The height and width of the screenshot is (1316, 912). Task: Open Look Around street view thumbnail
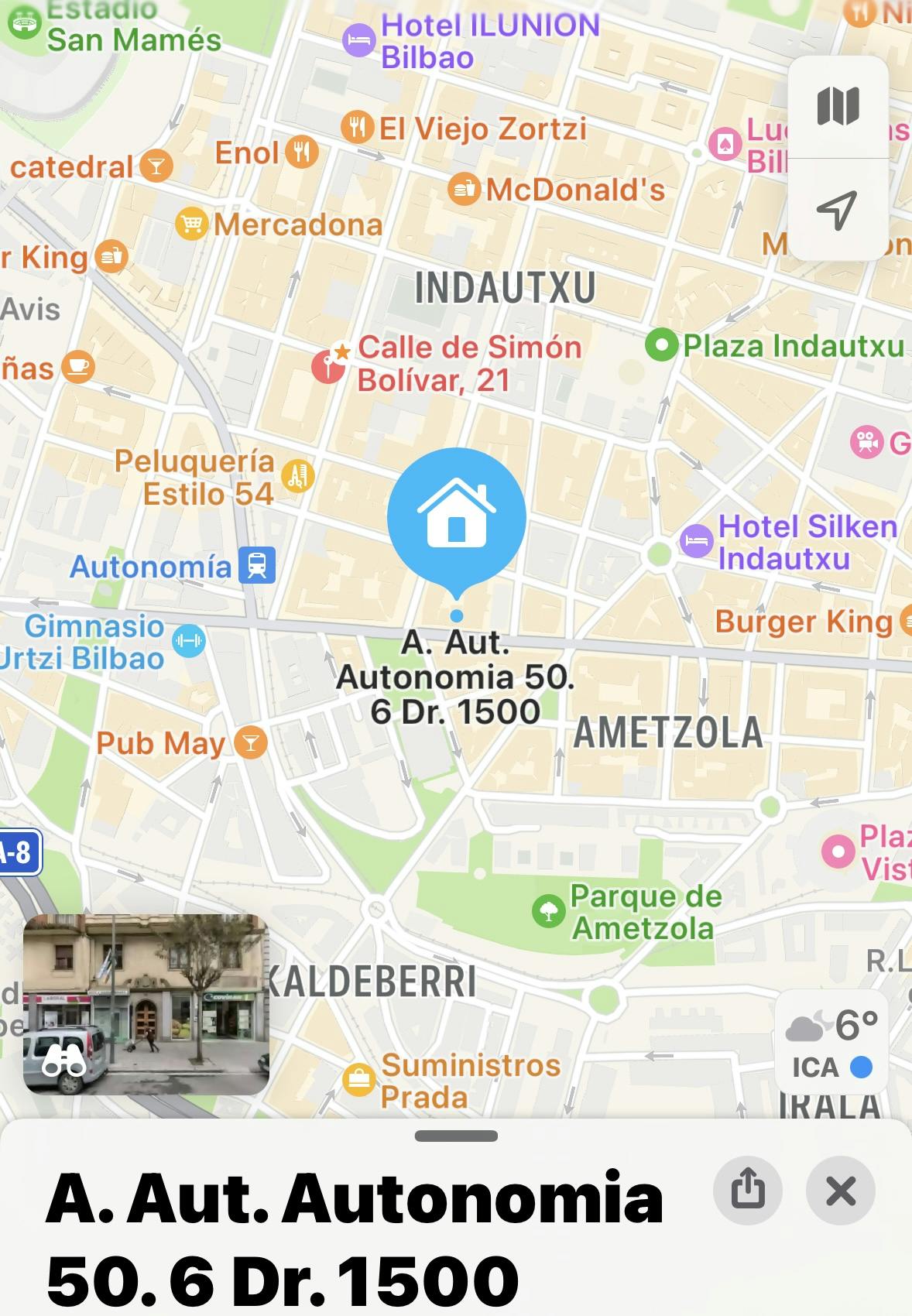(146, 1004)
